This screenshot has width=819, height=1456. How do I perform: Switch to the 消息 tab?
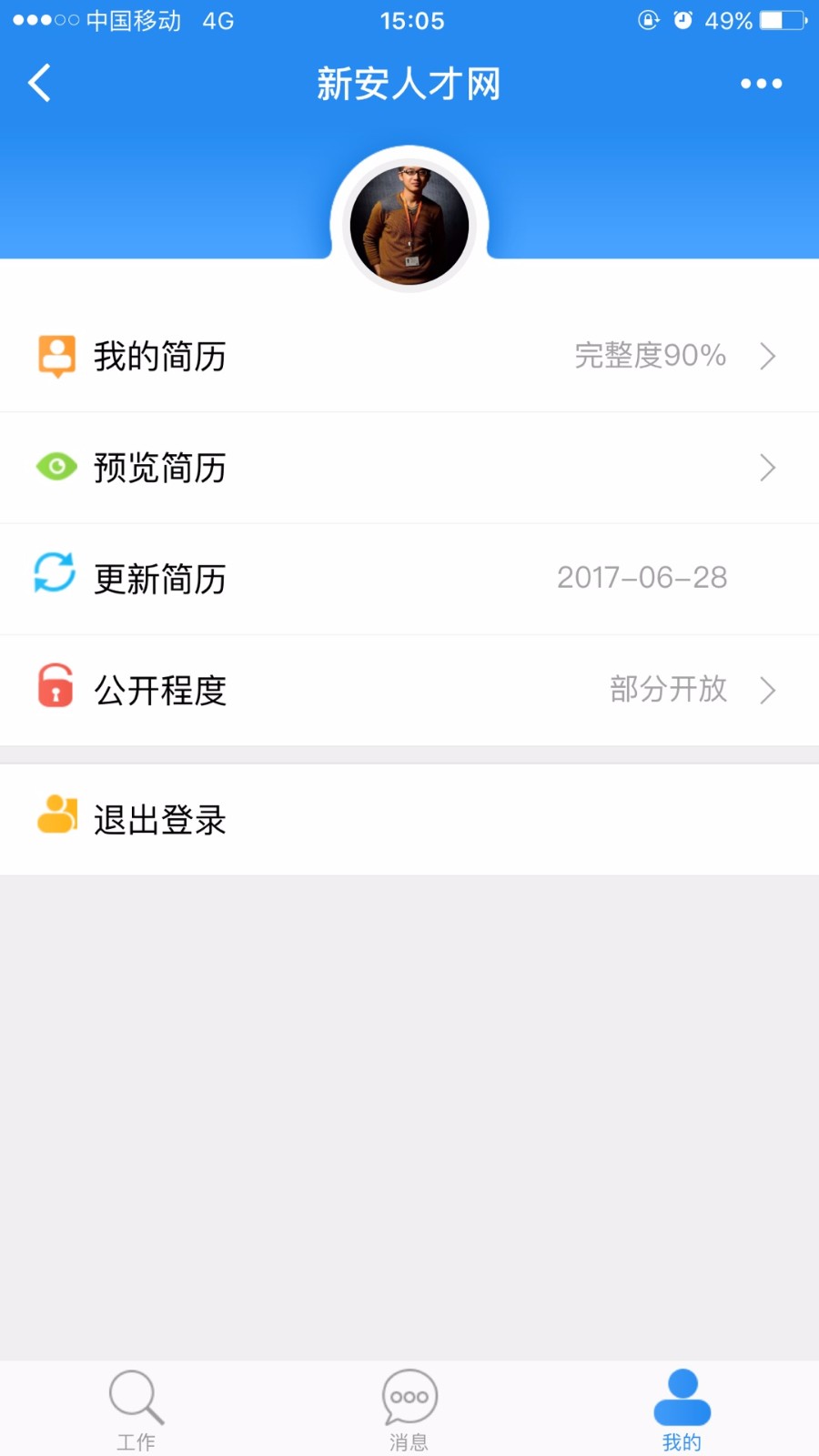[x=409, y=1409]
